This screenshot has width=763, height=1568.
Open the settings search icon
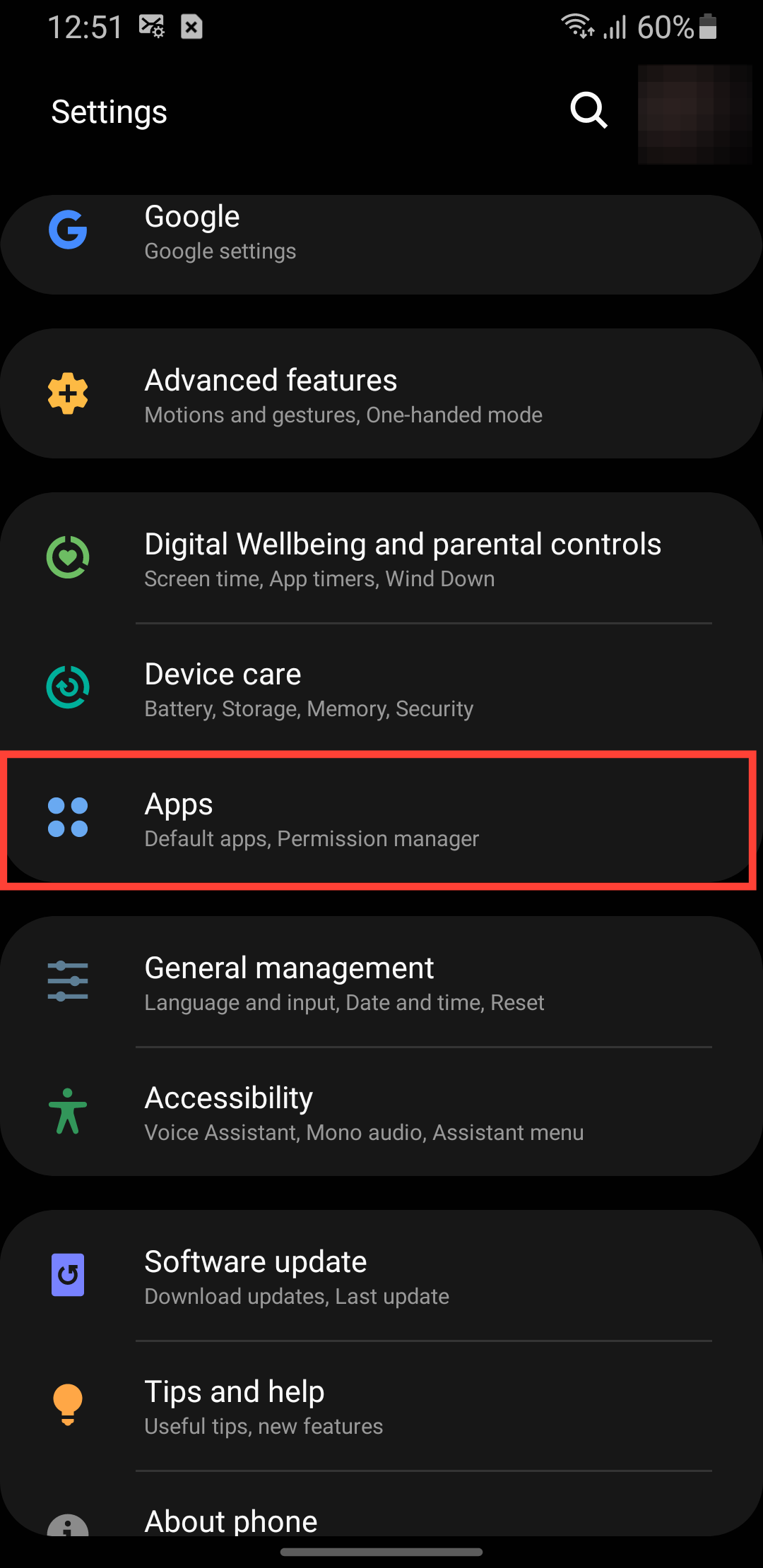588,110
